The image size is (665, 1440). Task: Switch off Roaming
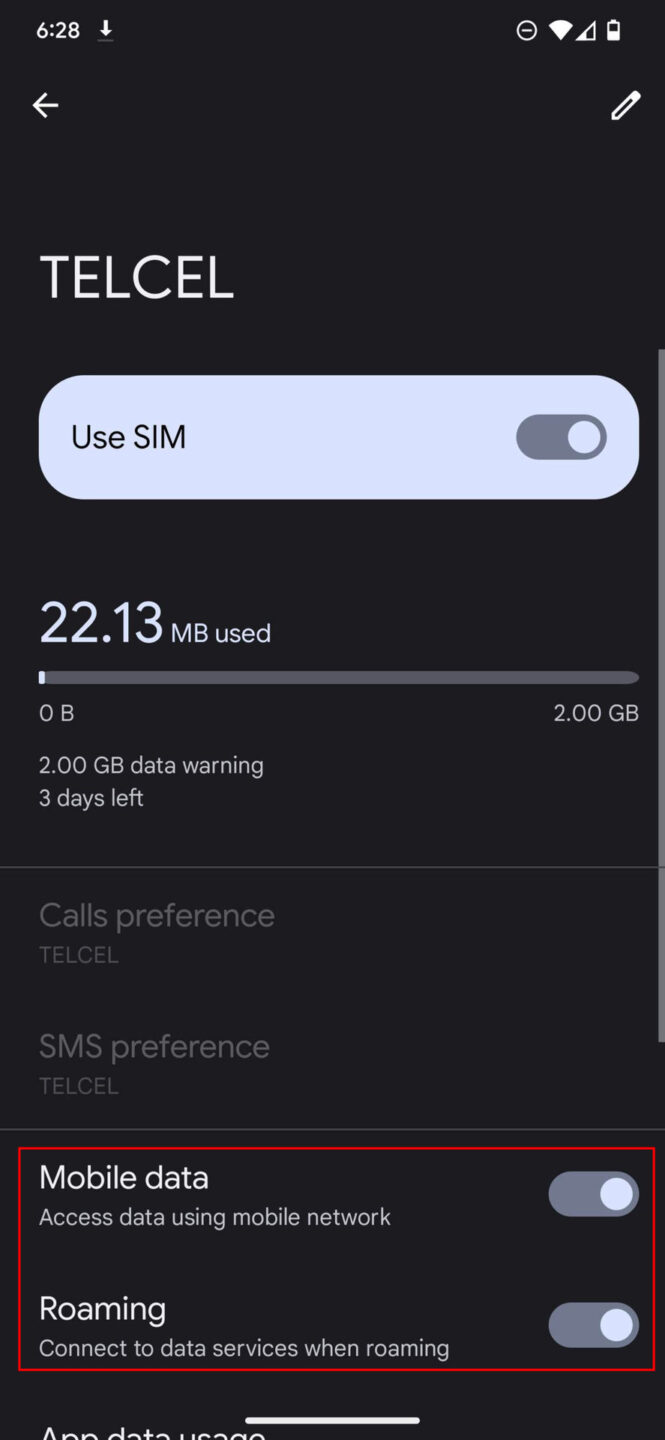click(593, 1325)
